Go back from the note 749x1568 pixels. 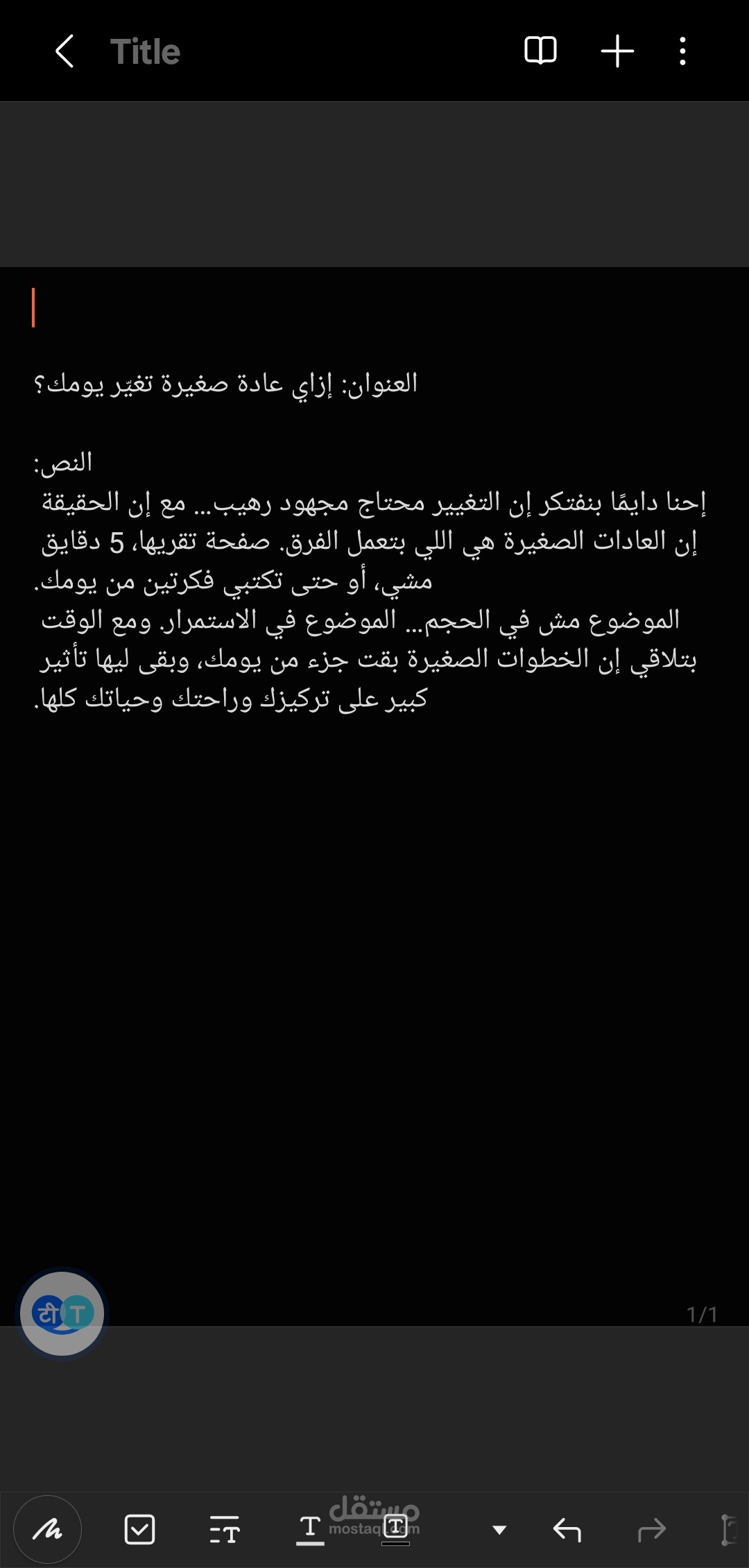pyautogui.click(x=64, y=51)
